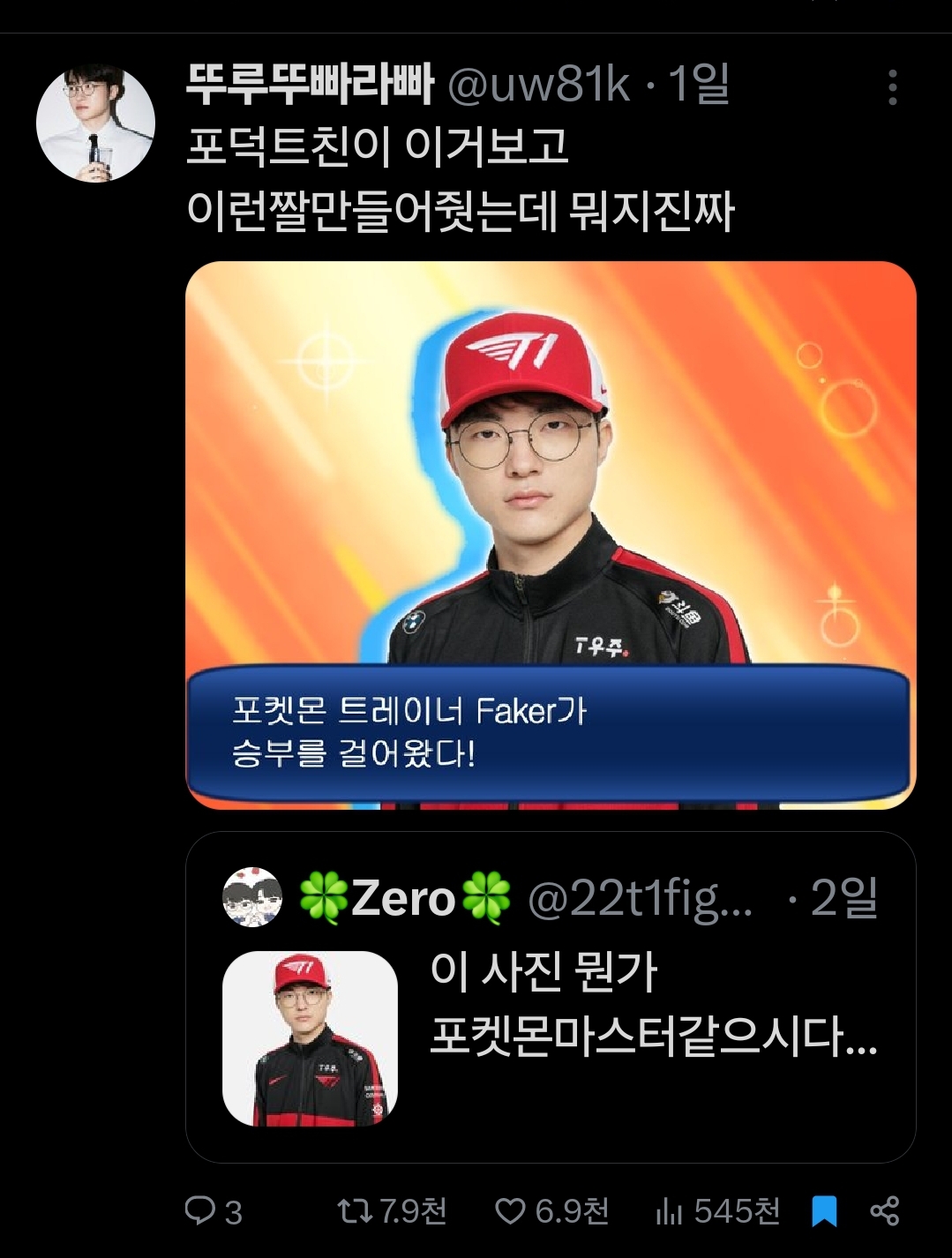
Task: Remove the bookmark from this tweet
Action: pos(824,1211)
